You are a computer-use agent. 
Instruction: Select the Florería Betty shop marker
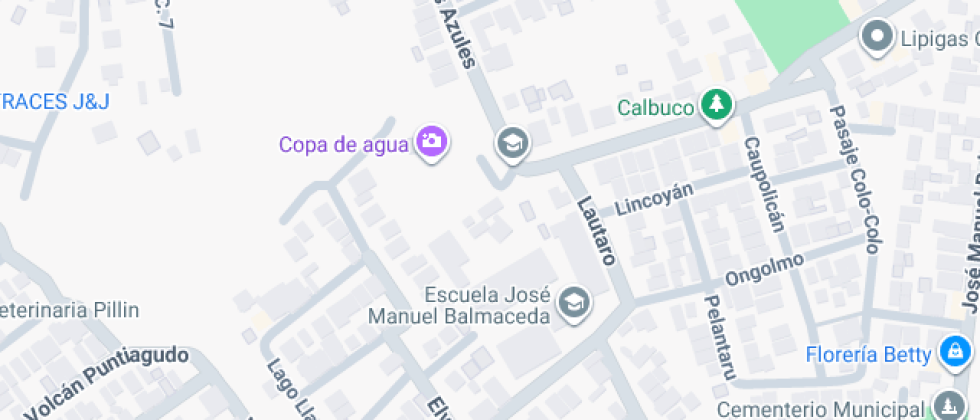pos(955,351)
